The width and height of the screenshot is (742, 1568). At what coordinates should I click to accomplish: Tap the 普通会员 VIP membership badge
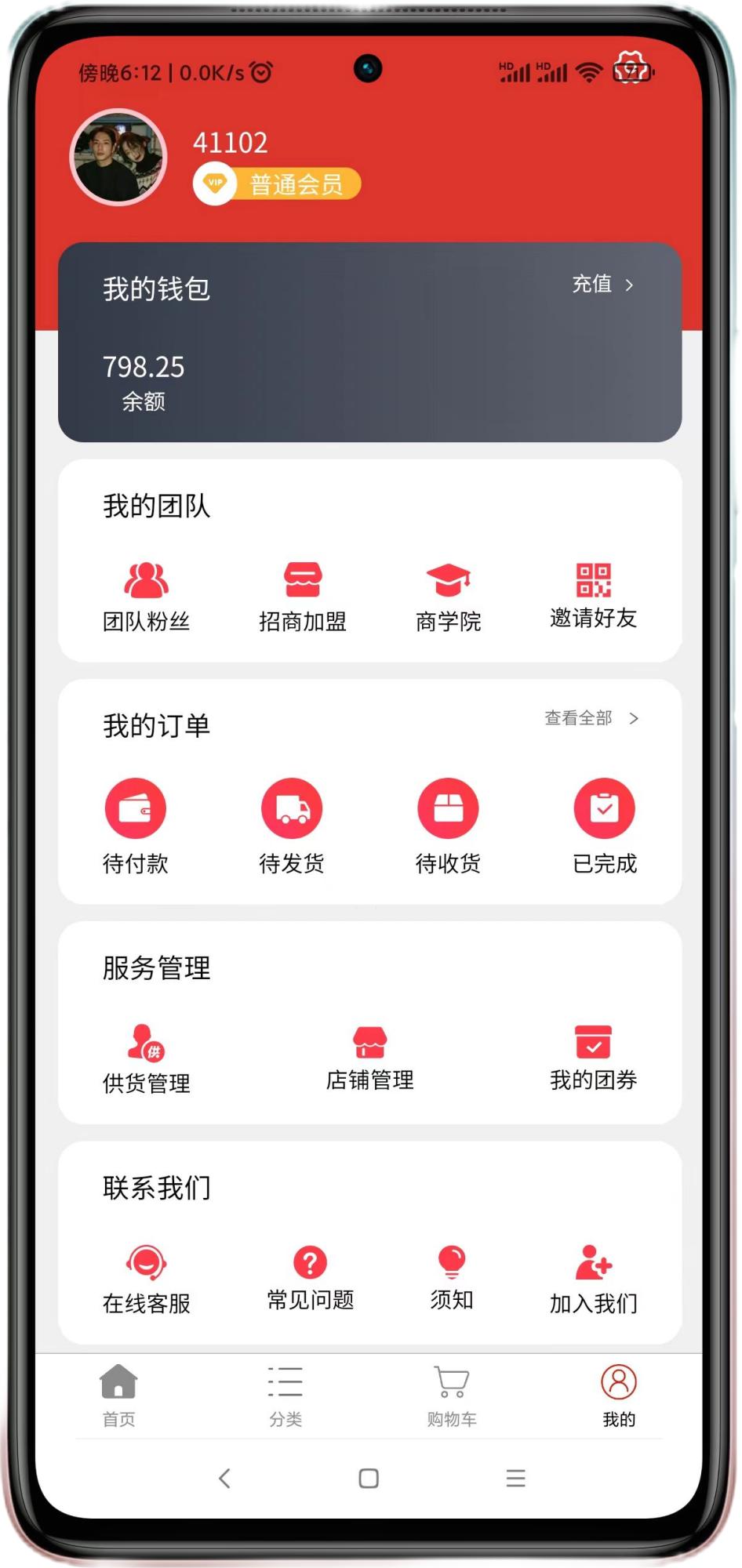pyautogui.click(x=277, y=182)
